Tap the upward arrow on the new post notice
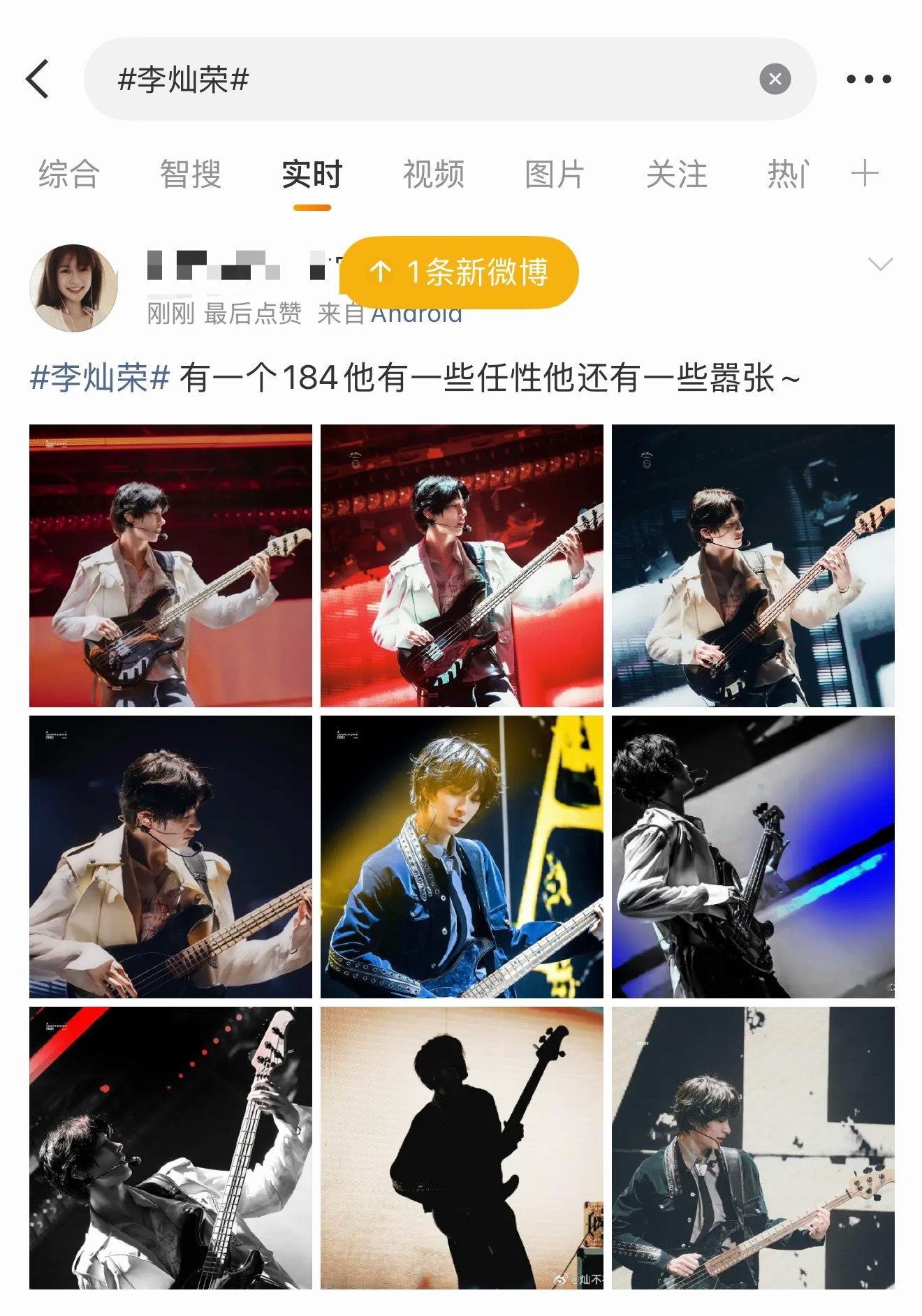 [x=381, y=273]
